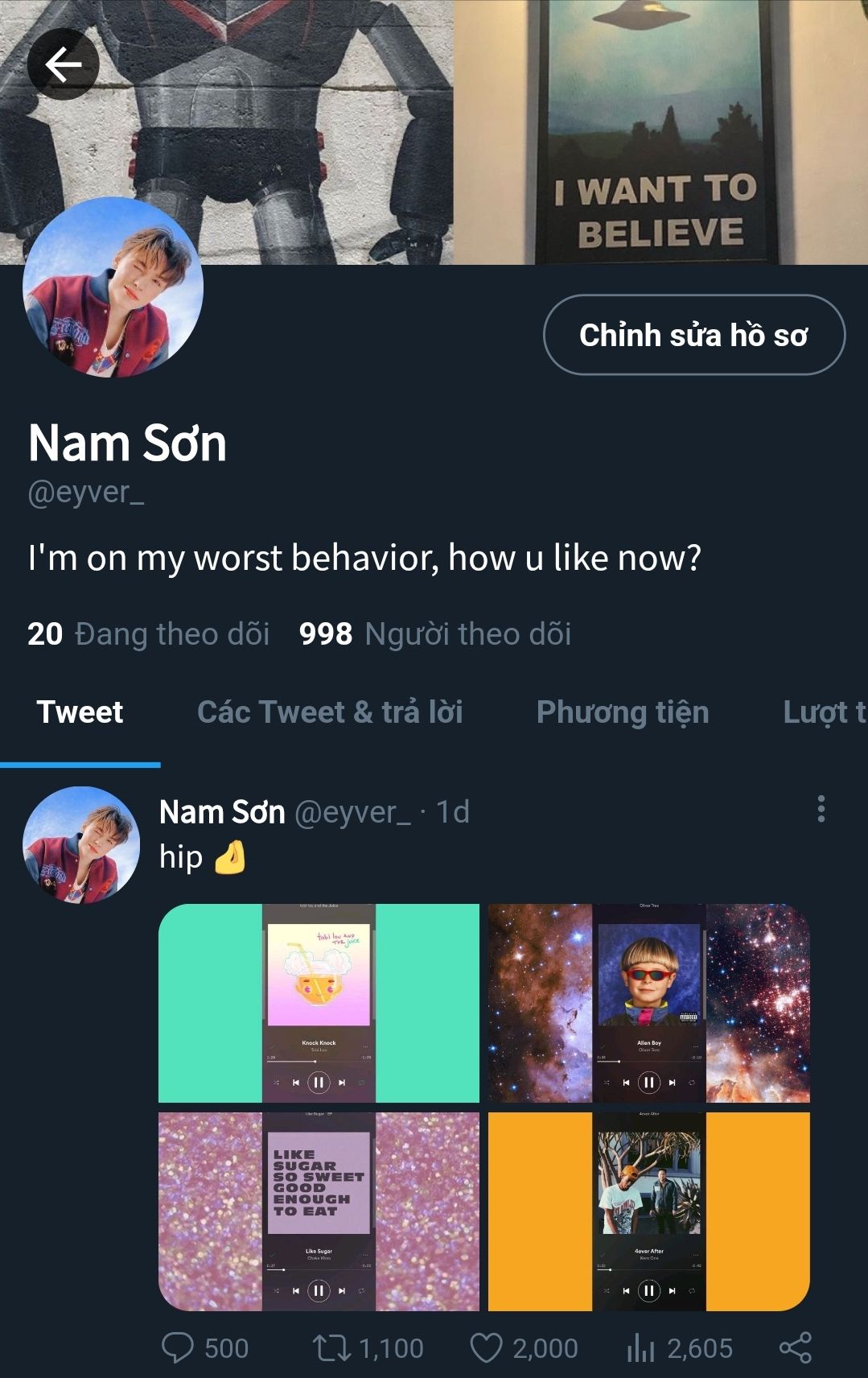Switch to the Phương tiện tab
868x1378 pixels.
coord(623,712)
